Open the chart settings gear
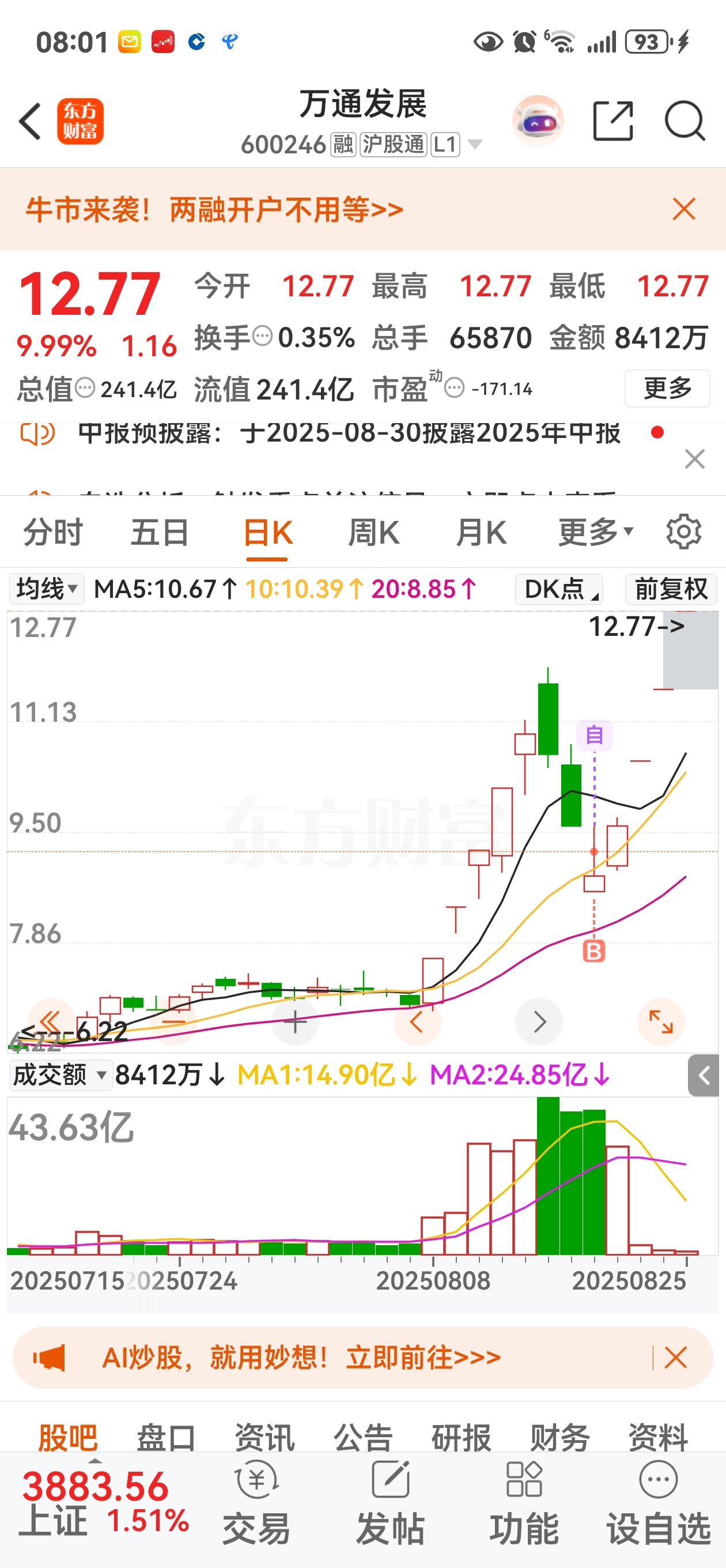This screenshot has height=1568, width=726. (x=684, y=532)
